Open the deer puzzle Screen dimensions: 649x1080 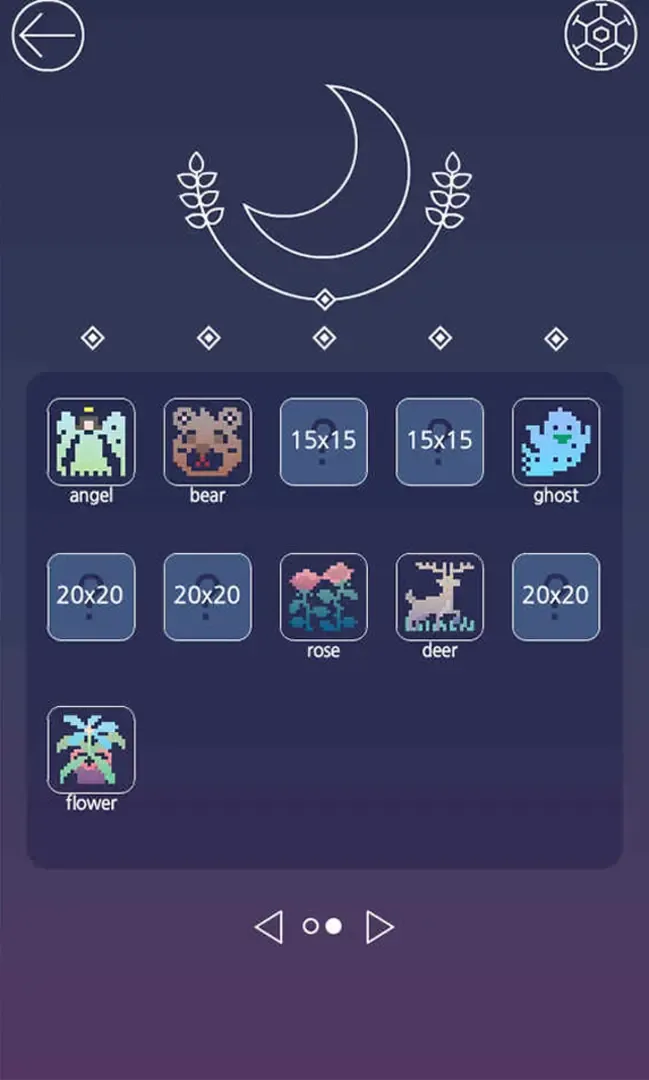(439, 596)
